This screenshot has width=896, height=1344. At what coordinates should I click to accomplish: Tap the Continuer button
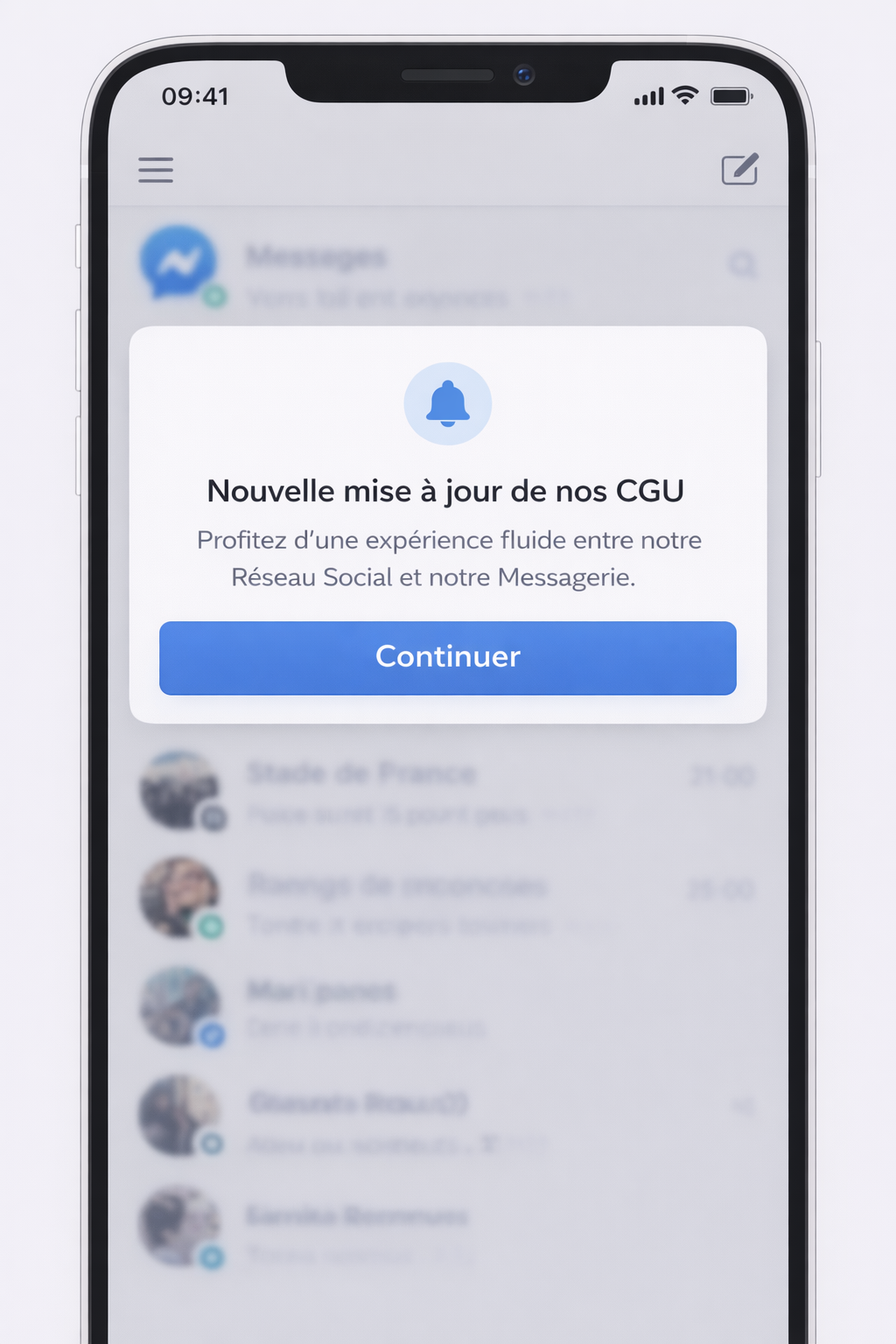(447, 657)
